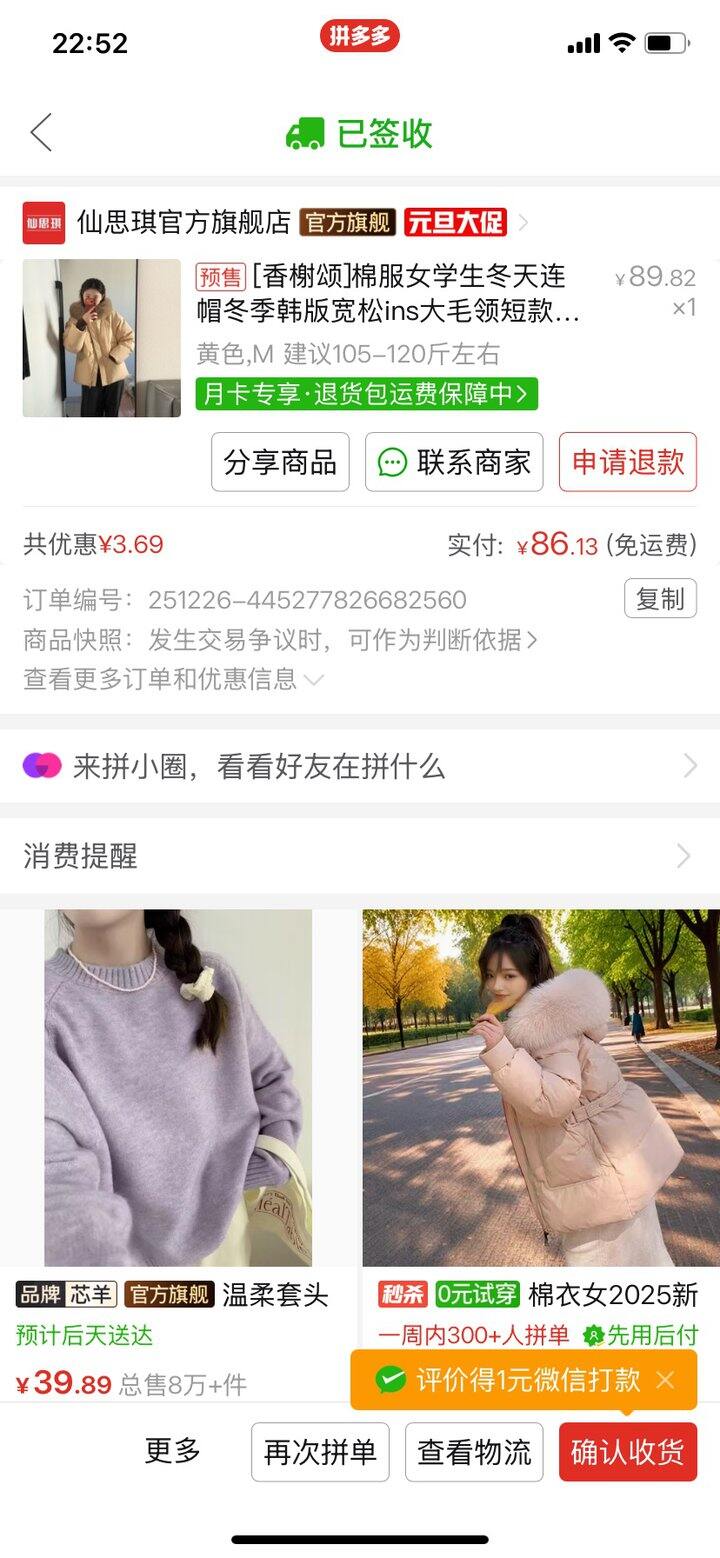View the pink 棉衣女2025新 jacket recommendation

coord(540,1088)
